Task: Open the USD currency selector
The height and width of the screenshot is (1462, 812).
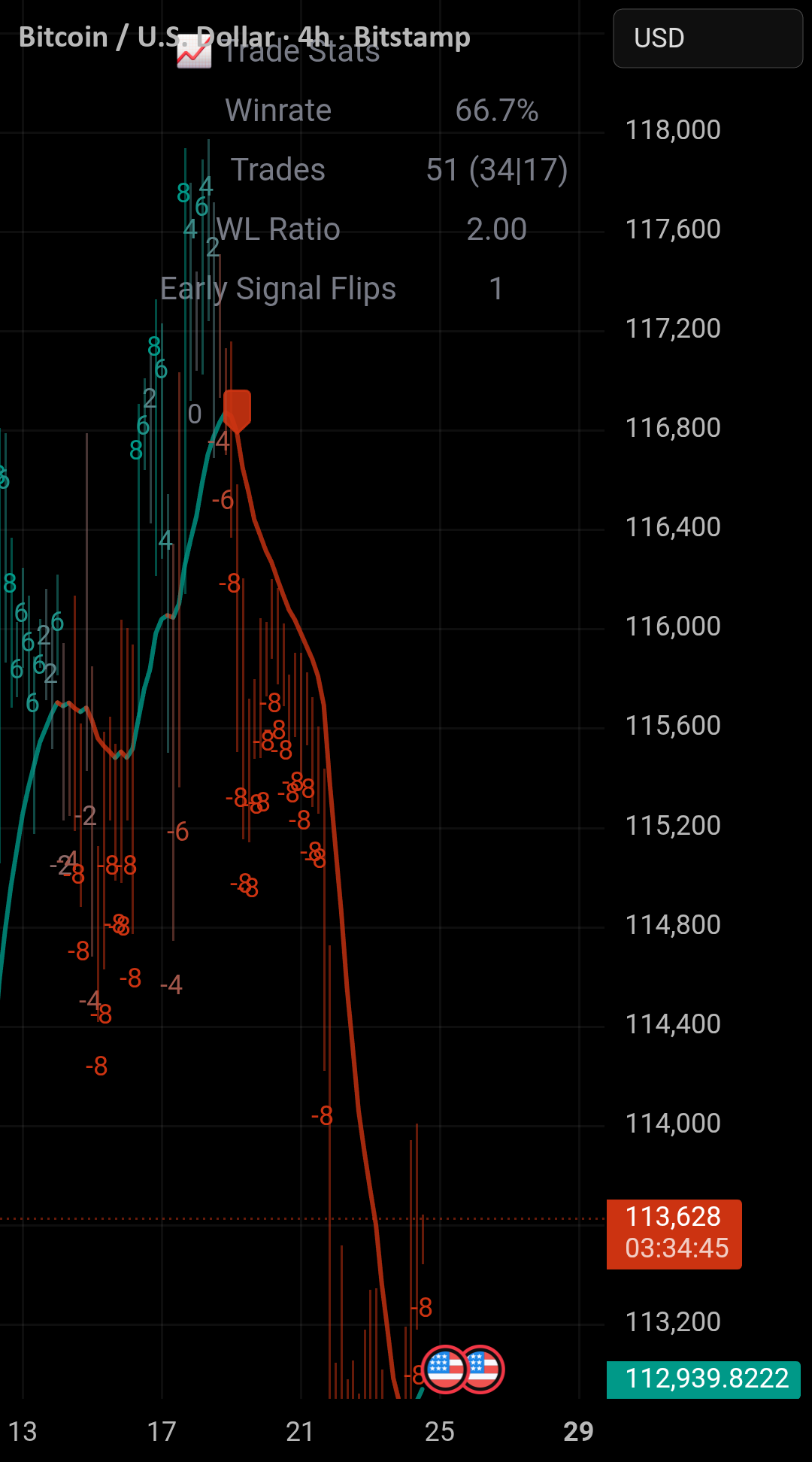Action: pyautogui.click(x=707, y=38)
